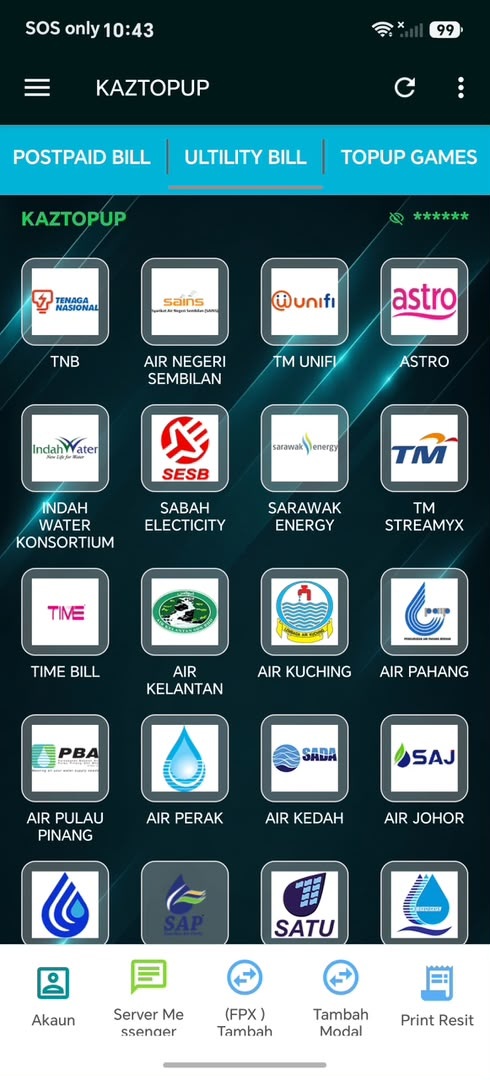Refresh the KAZTOPUP page

coord(405,87)
